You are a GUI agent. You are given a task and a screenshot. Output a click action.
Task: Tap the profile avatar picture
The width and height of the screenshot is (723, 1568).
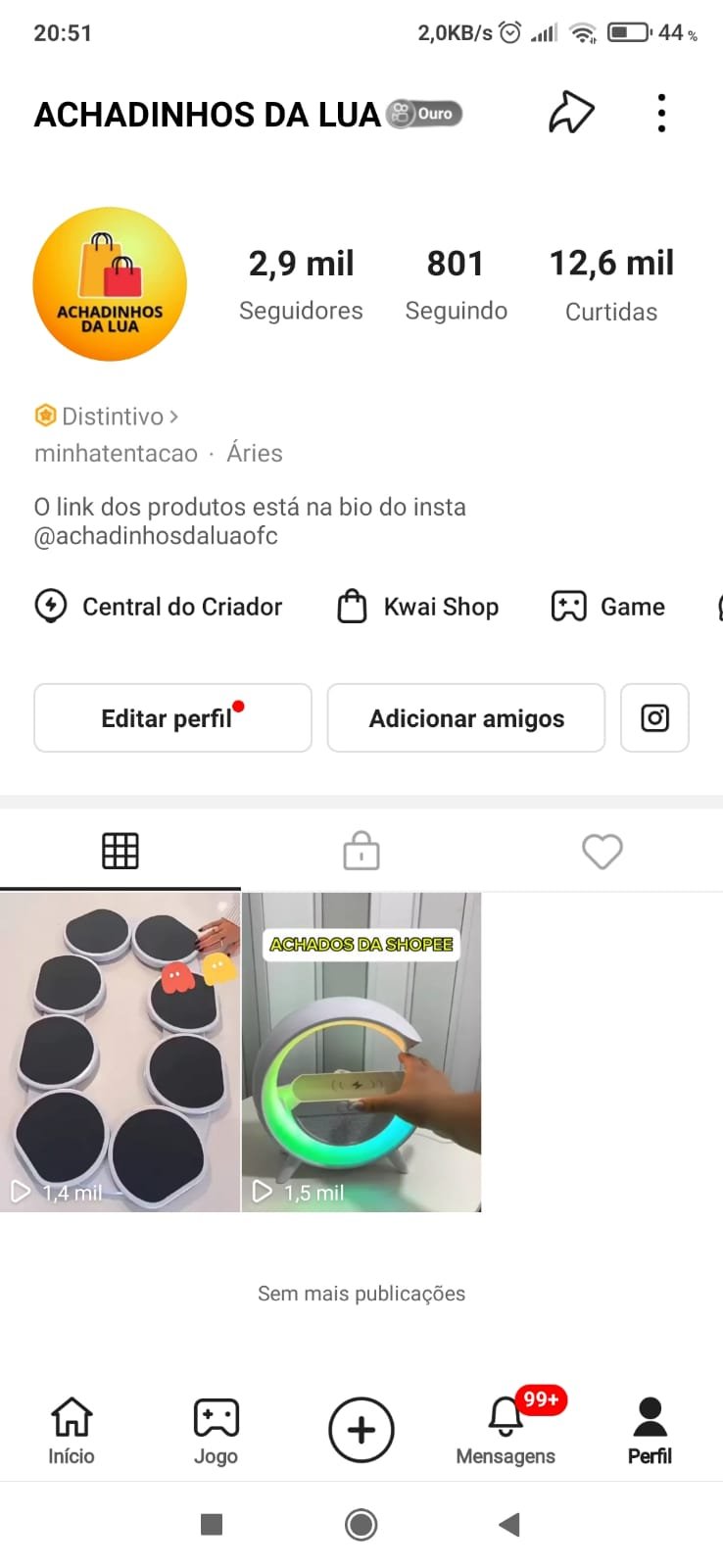click(110, 284)
